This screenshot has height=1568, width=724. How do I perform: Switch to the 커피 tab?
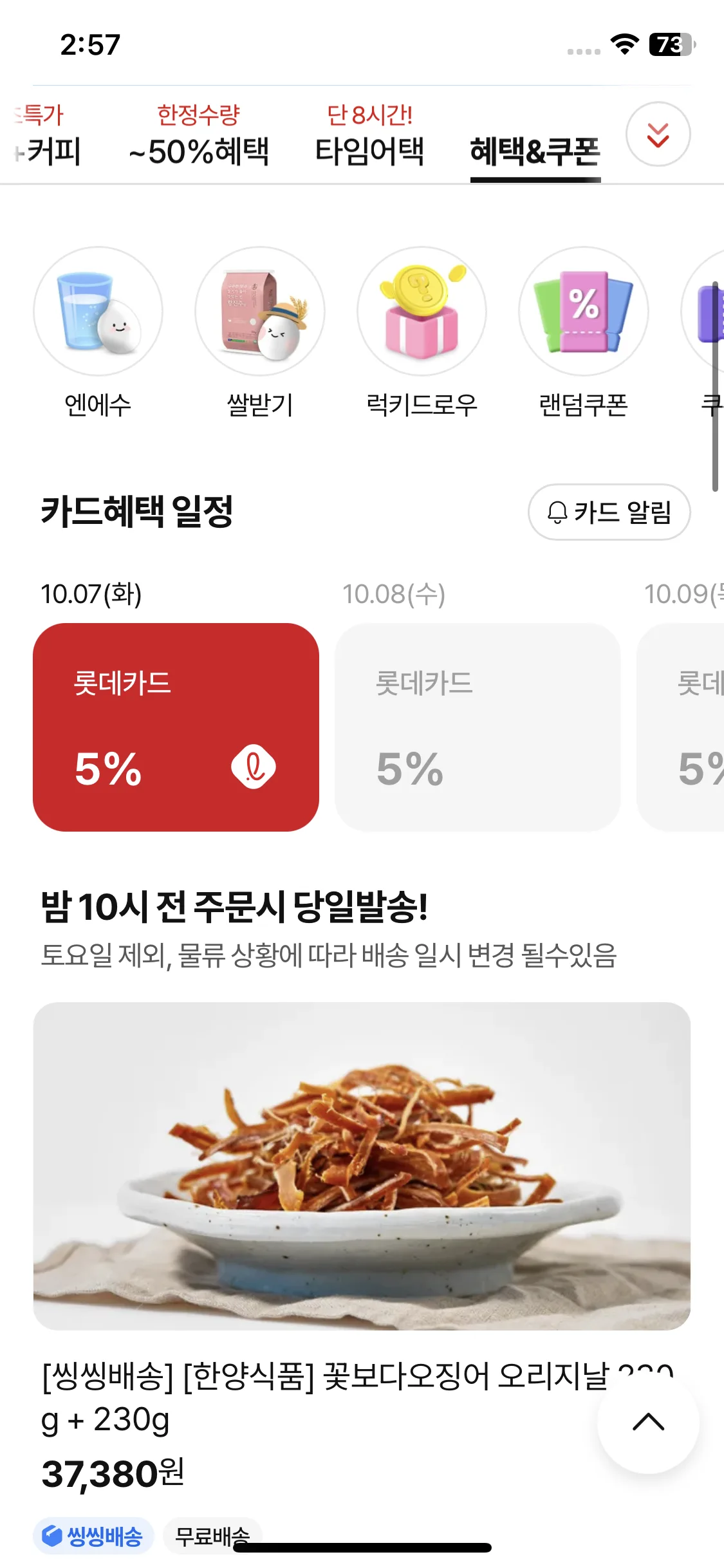click(x=48, y=136)
